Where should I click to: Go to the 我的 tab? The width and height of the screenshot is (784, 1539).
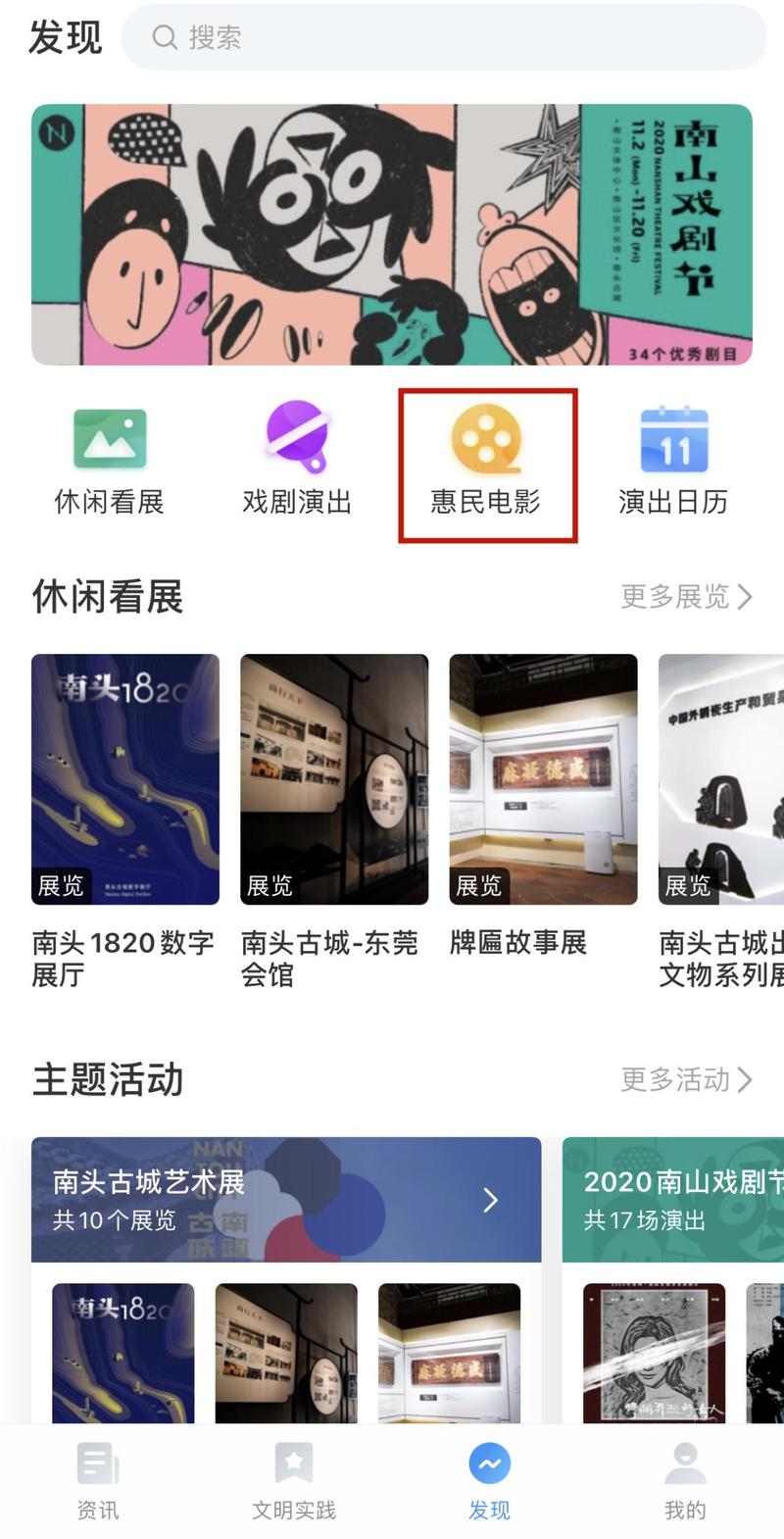684,1480
